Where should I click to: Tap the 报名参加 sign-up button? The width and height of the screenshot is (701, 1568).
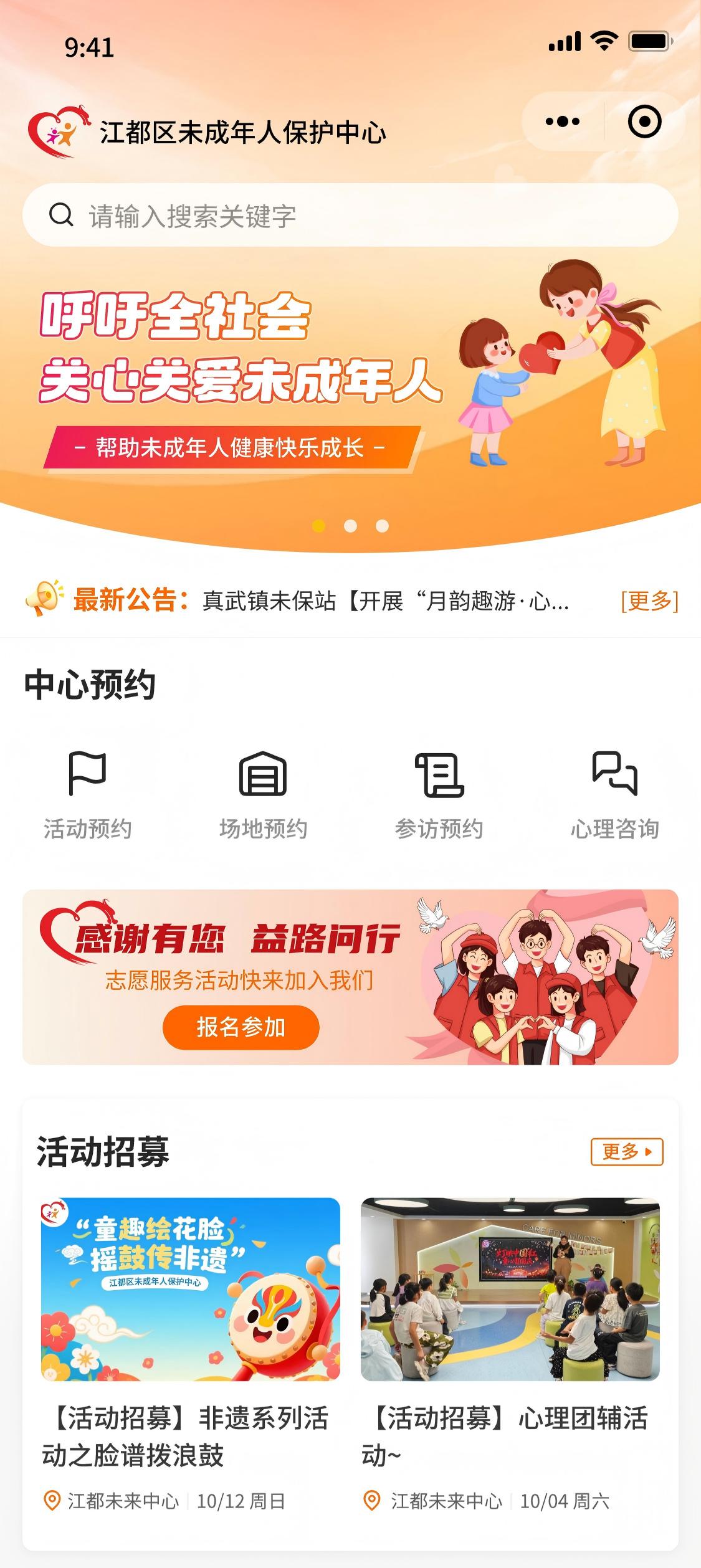pyautogui.click(x=241, y=1027)
